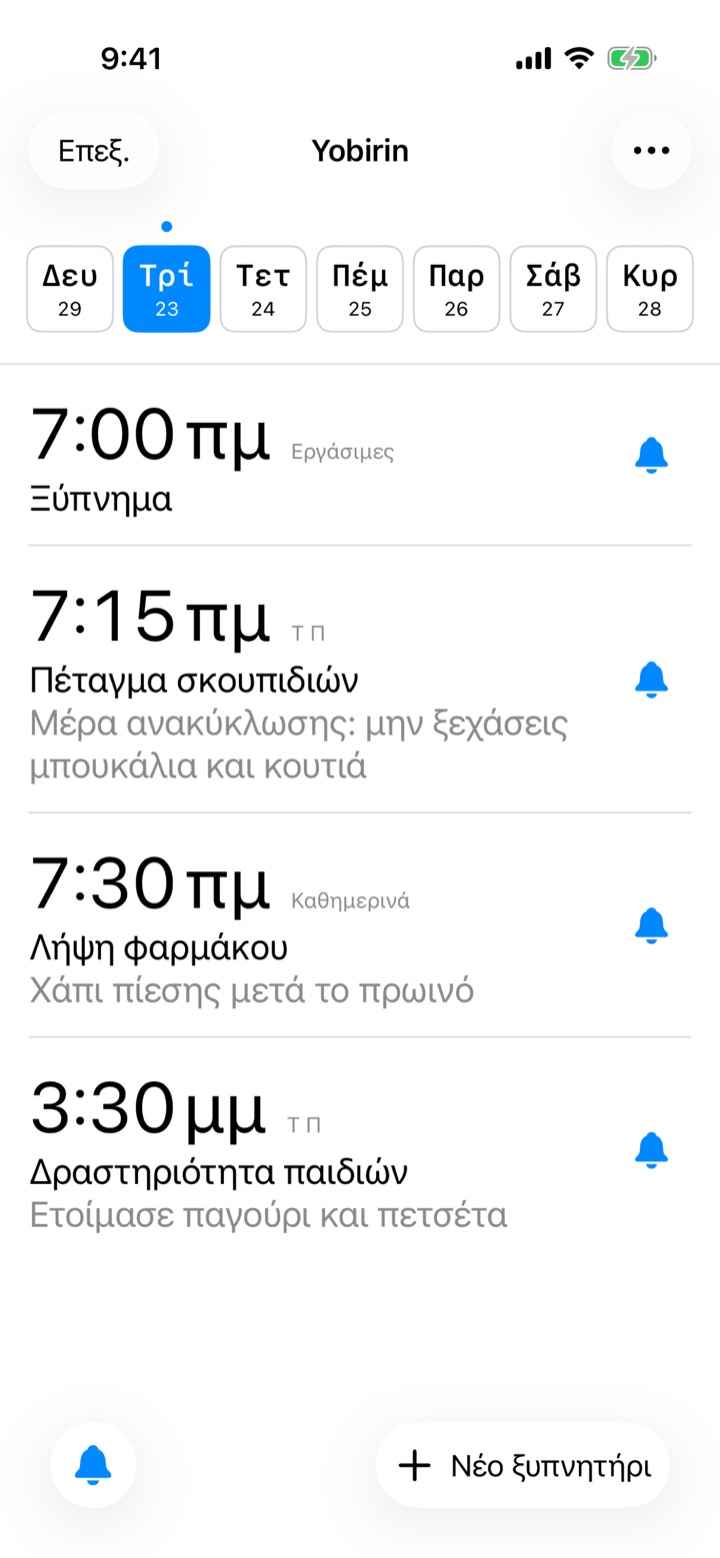Switch to the Πέμ 25 day

coord(360,289)
